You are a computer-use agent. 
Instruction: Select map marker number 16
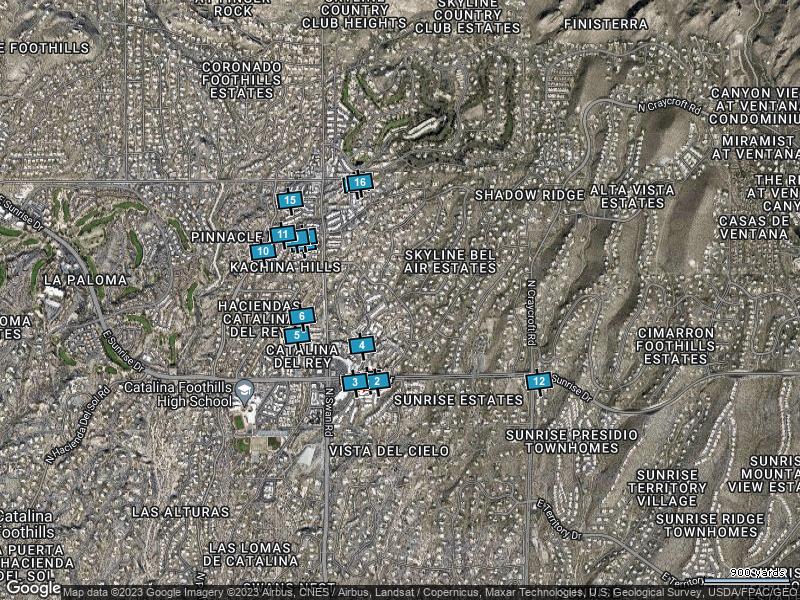[360, 182]
